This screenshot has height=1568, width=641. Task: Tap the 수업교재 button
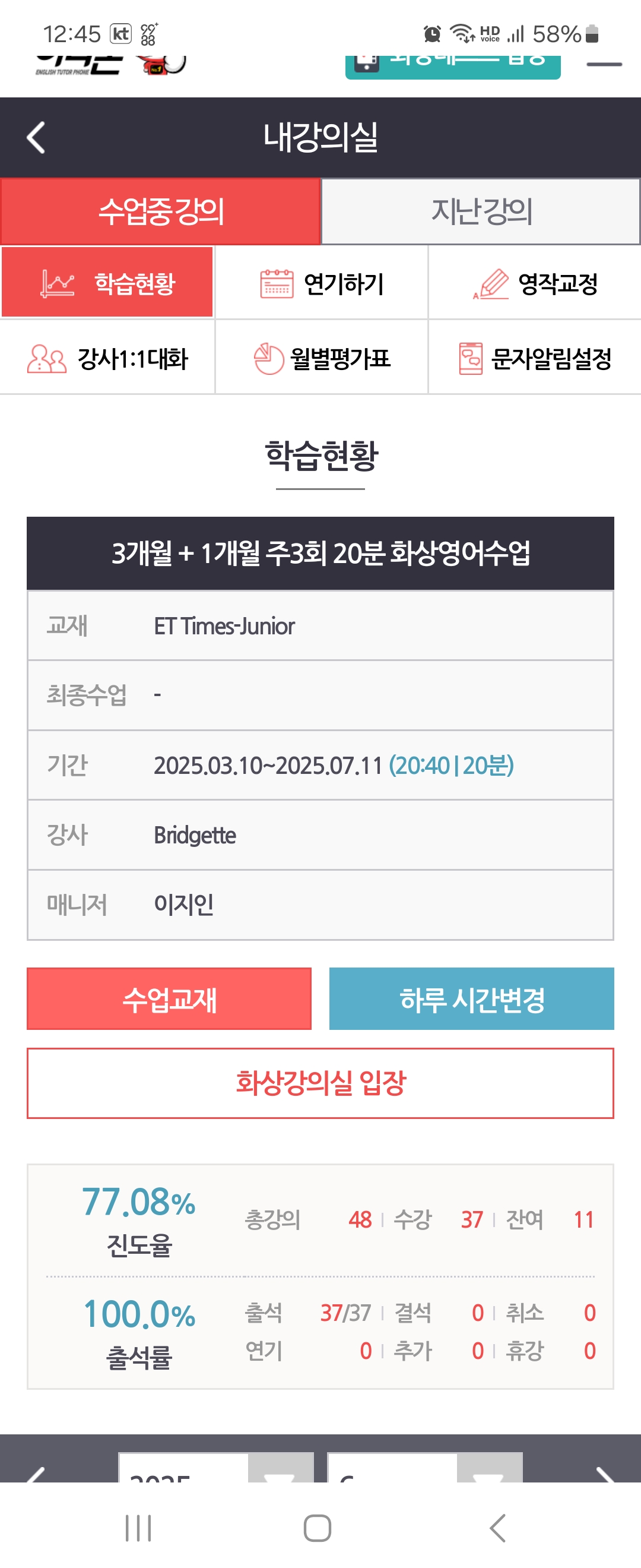point(169,999)
